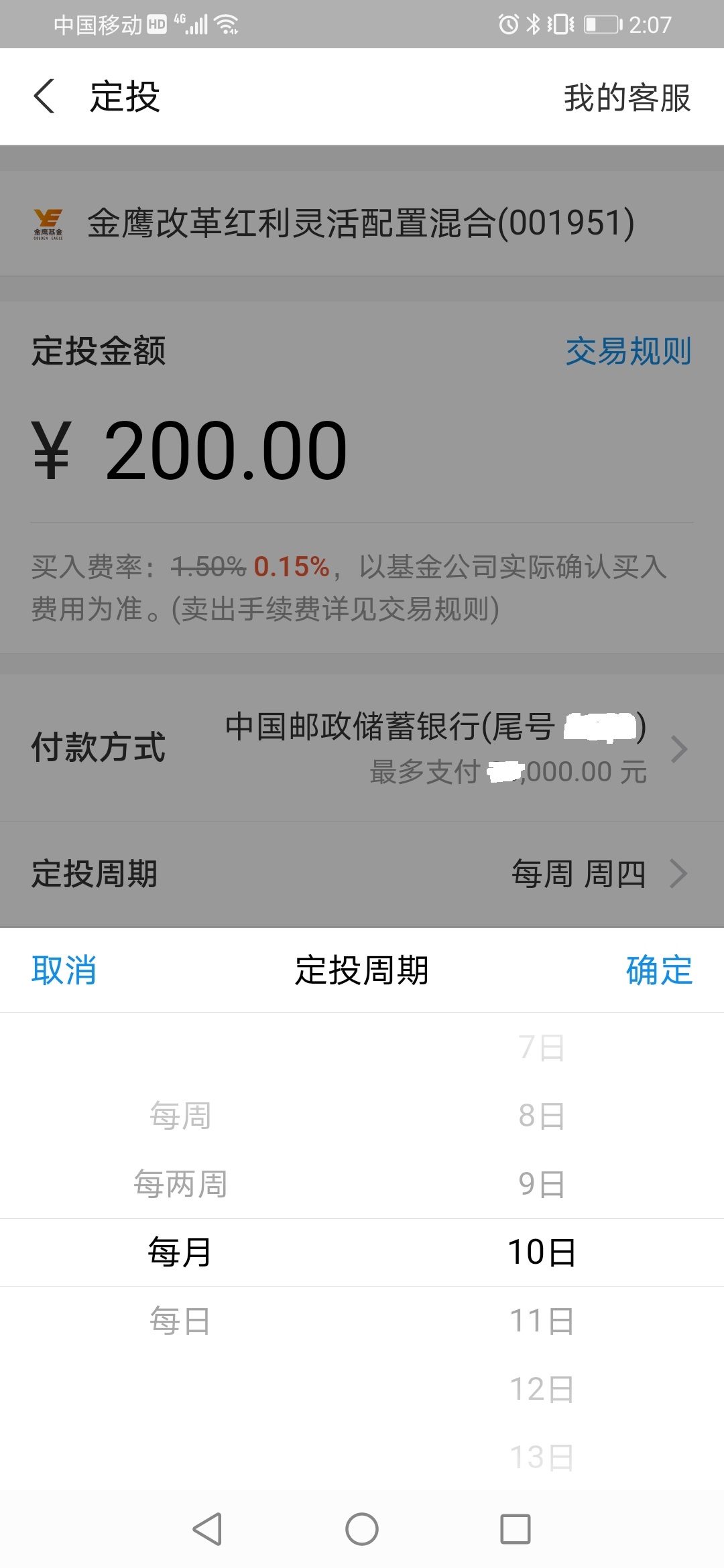724x1568 pixels.
Task: Tap the back arrow to leave 定投 page
Action: click(44, 97)
